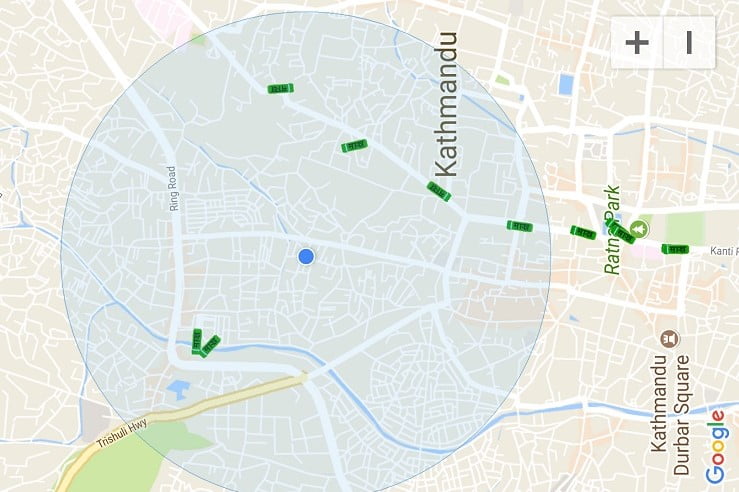Zoom out of the map
The image size is (739, 492).
tap(689, 42)
